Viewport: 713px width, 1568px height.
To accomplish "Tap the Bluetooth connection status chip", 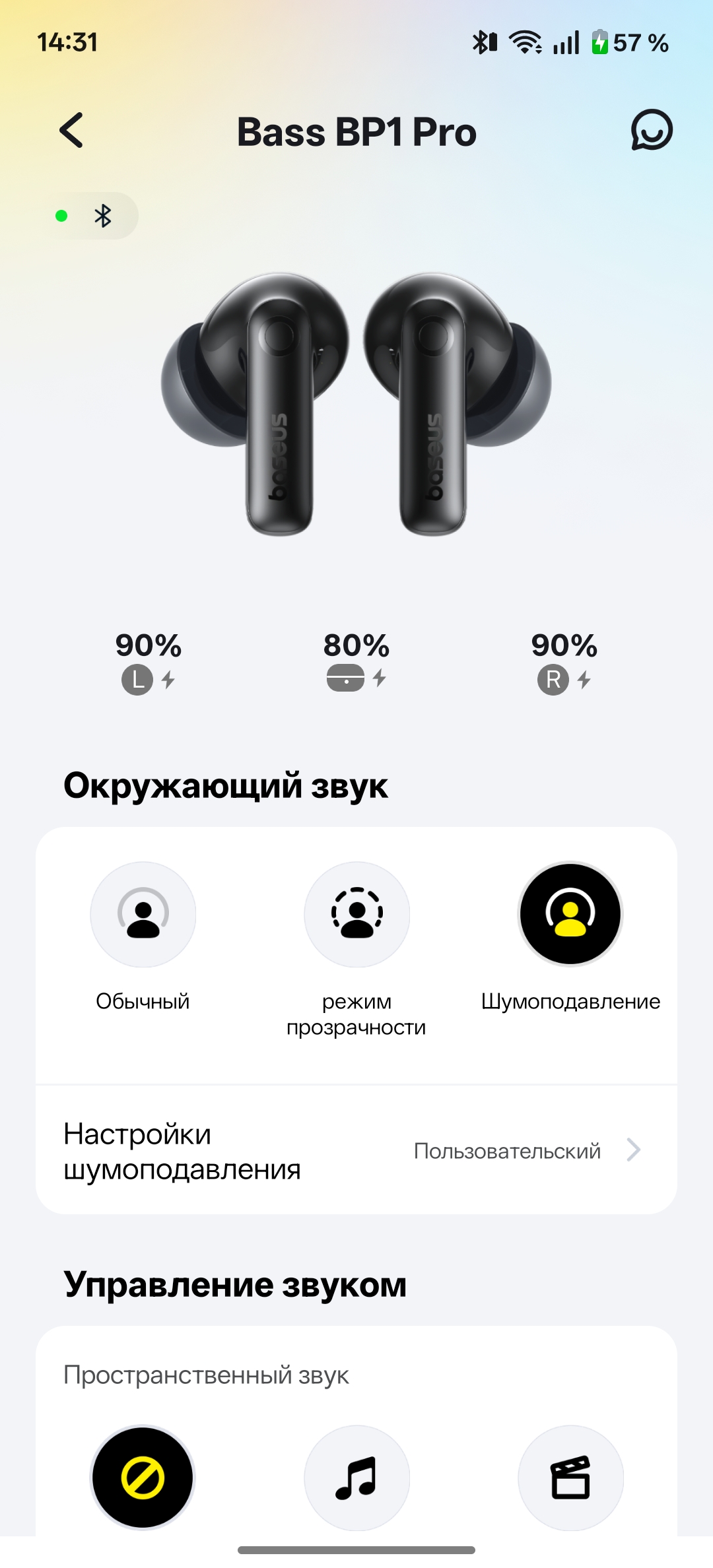I will point(88,216).
